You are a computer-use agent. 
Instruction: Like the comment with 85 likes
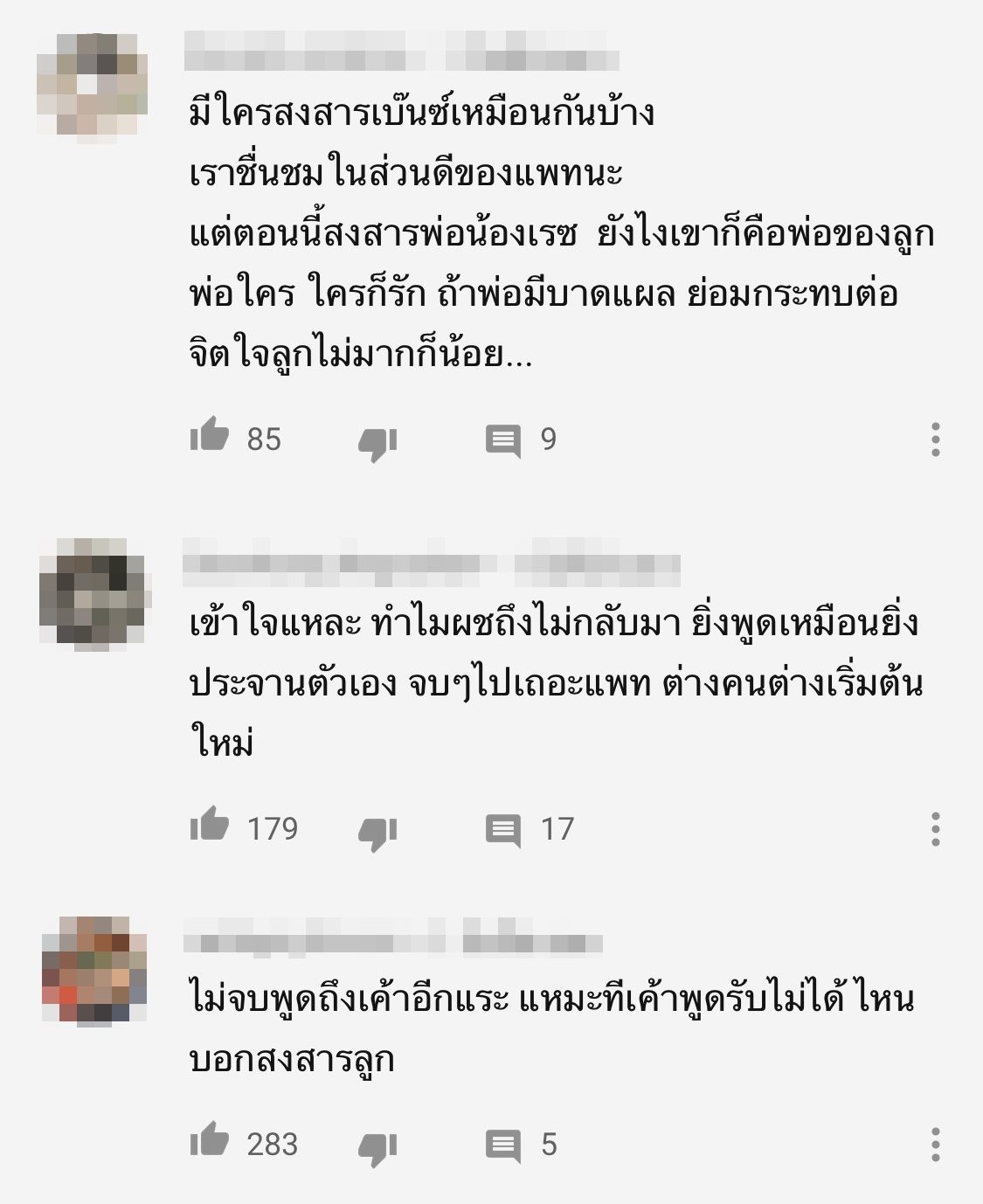[x=209, y=436]
